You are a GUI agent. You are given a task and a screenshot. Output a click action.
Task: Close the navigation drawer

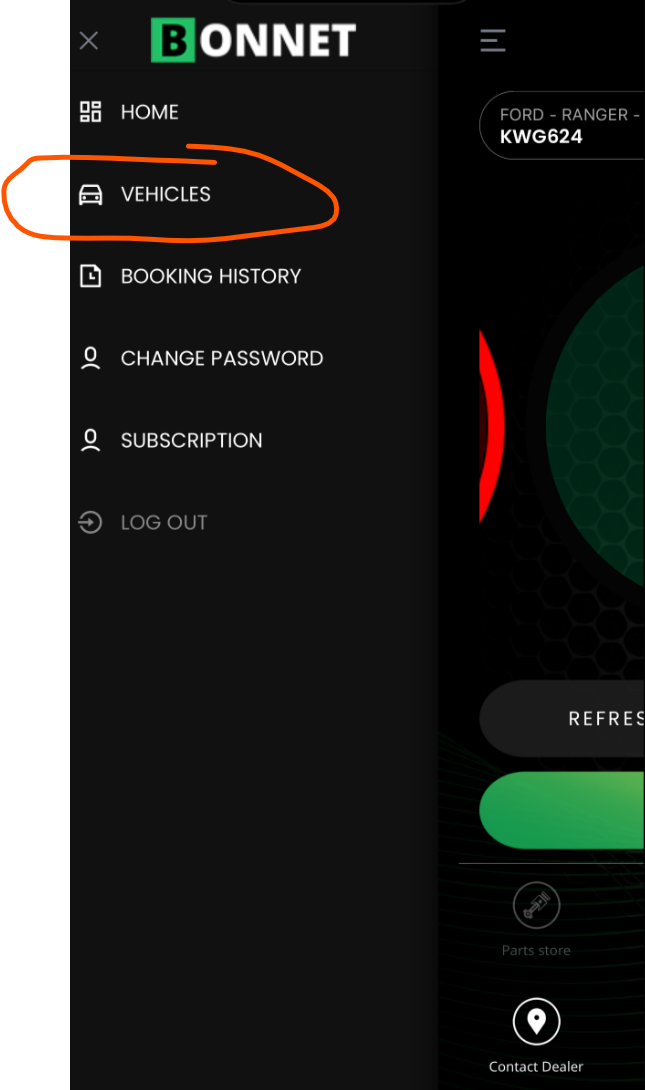click(x=89, y=41)
